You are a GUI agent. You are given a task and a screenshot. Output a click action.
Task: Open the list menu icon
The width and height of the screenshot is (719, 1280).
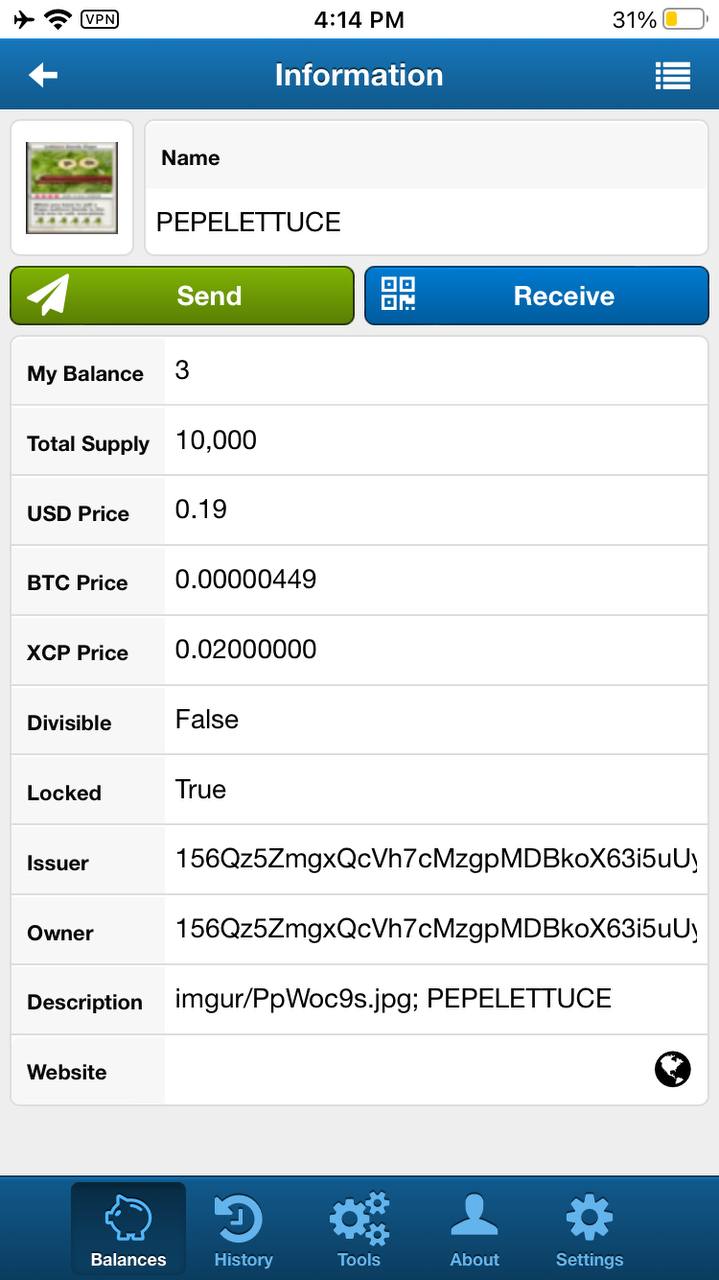tap(672, 75)
